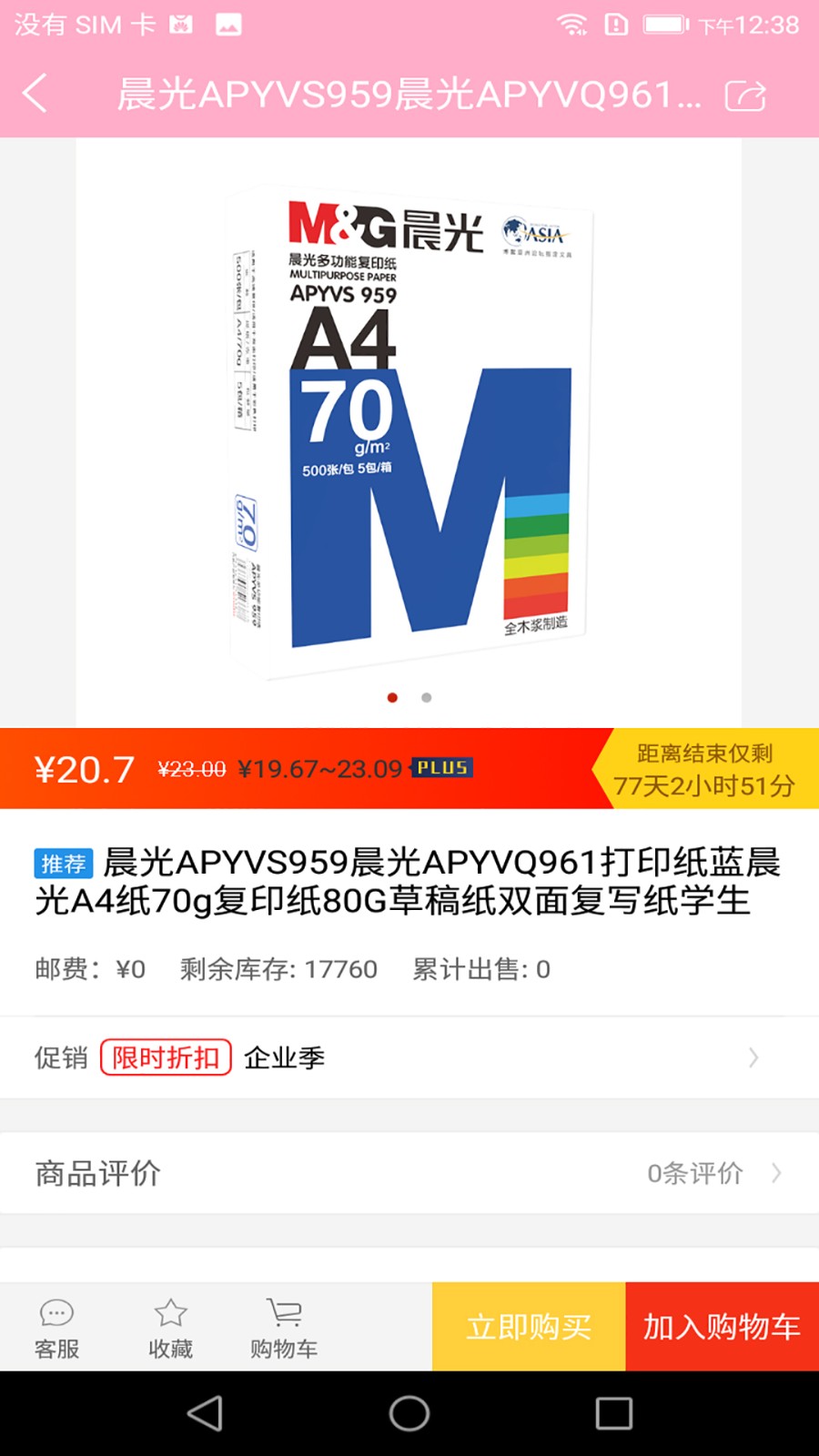Tap the back arrow in the title bar

(36, 95)
